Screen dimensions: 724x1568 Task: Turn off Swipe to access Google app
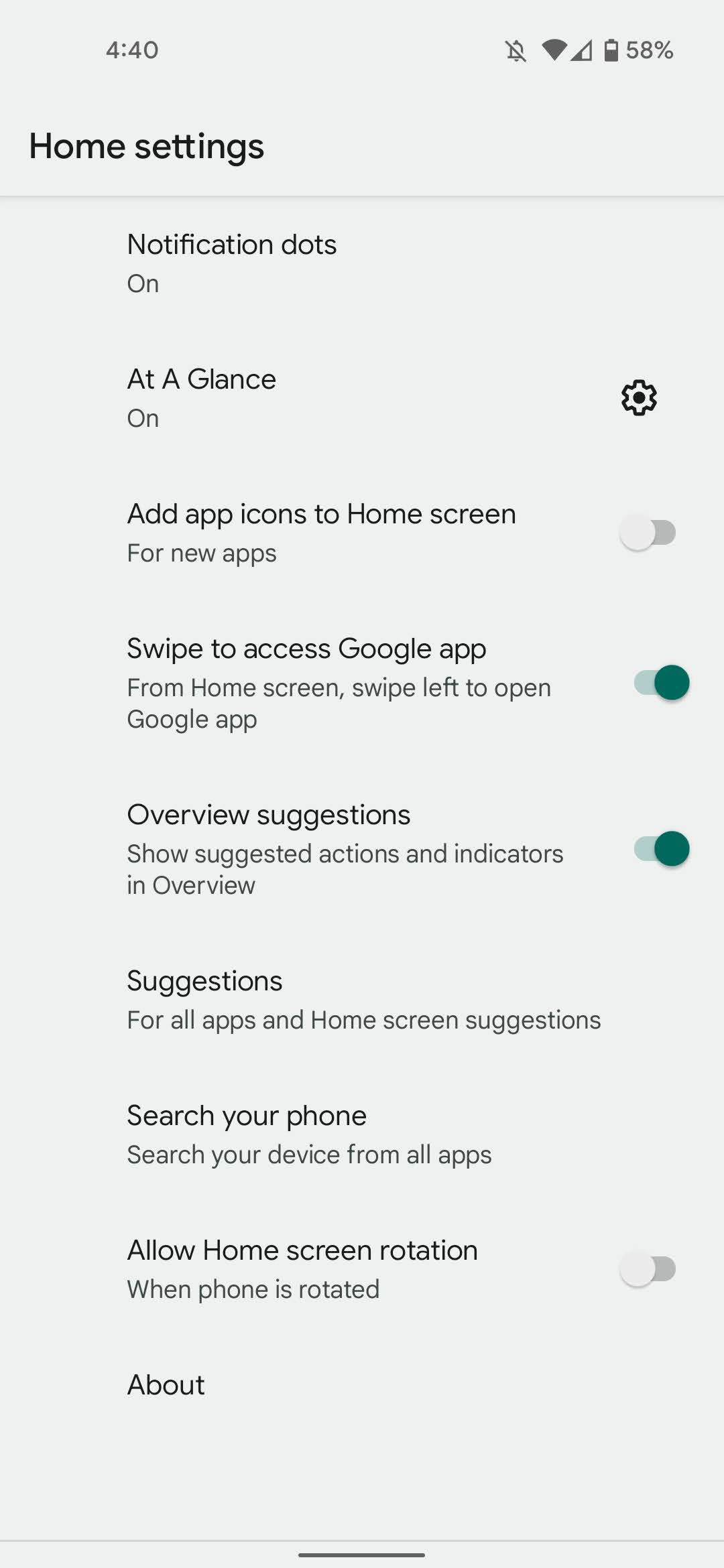[661, 683]
